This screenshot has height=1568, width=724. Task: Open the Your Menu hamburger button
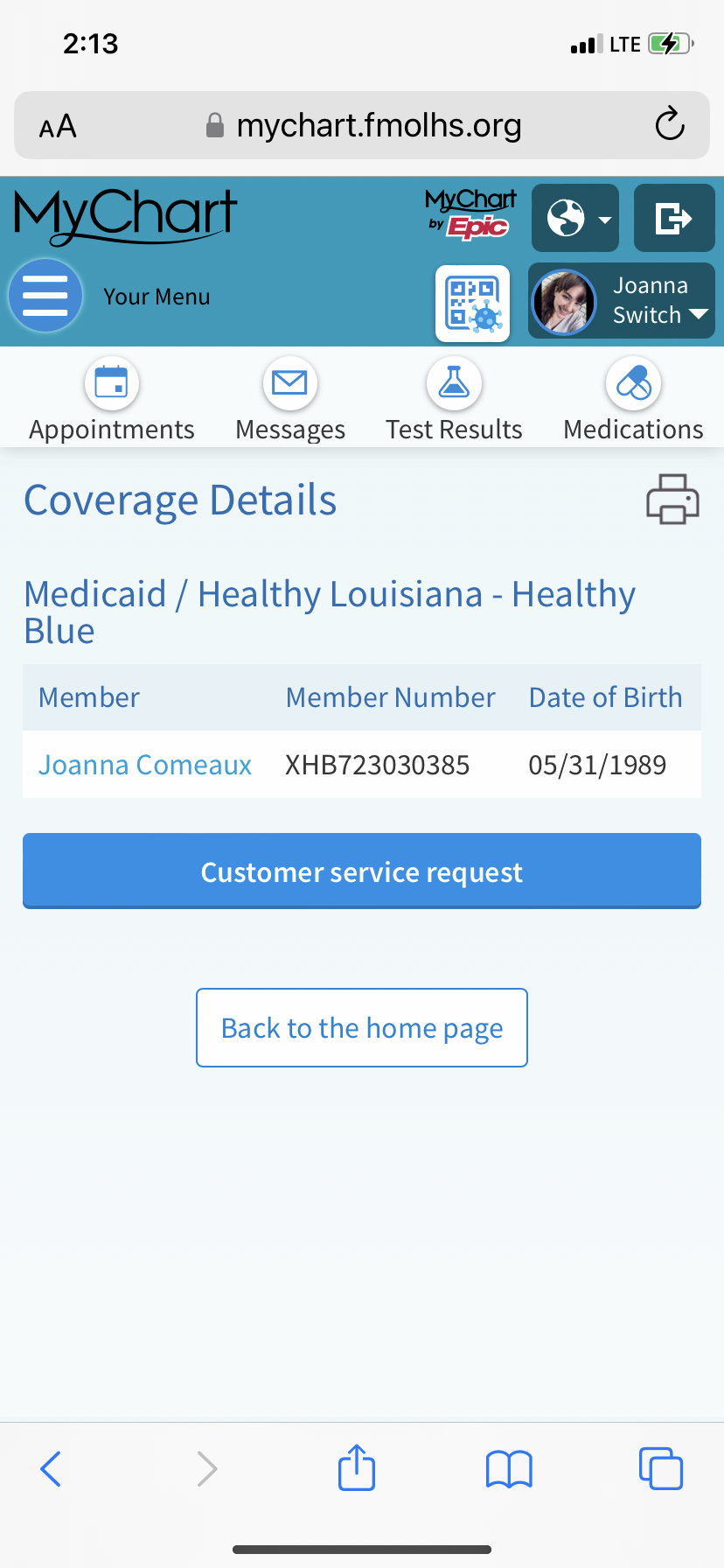pyautogui.click(x=45, y=296)
